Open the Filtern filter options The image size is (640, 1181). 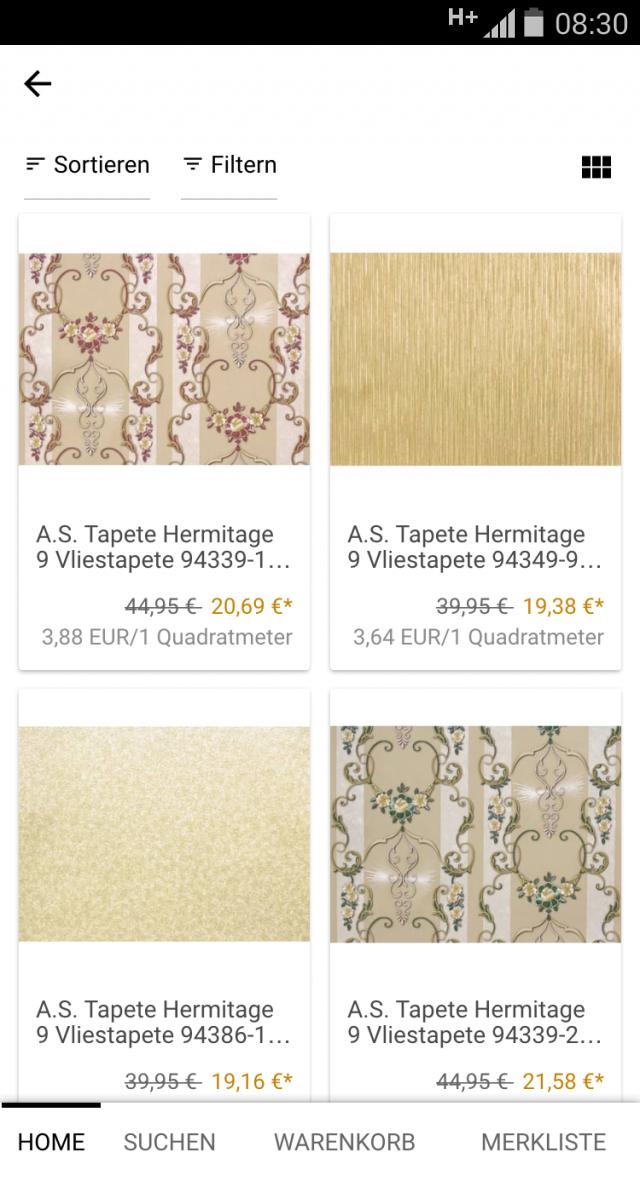click(x=229, y=165)
